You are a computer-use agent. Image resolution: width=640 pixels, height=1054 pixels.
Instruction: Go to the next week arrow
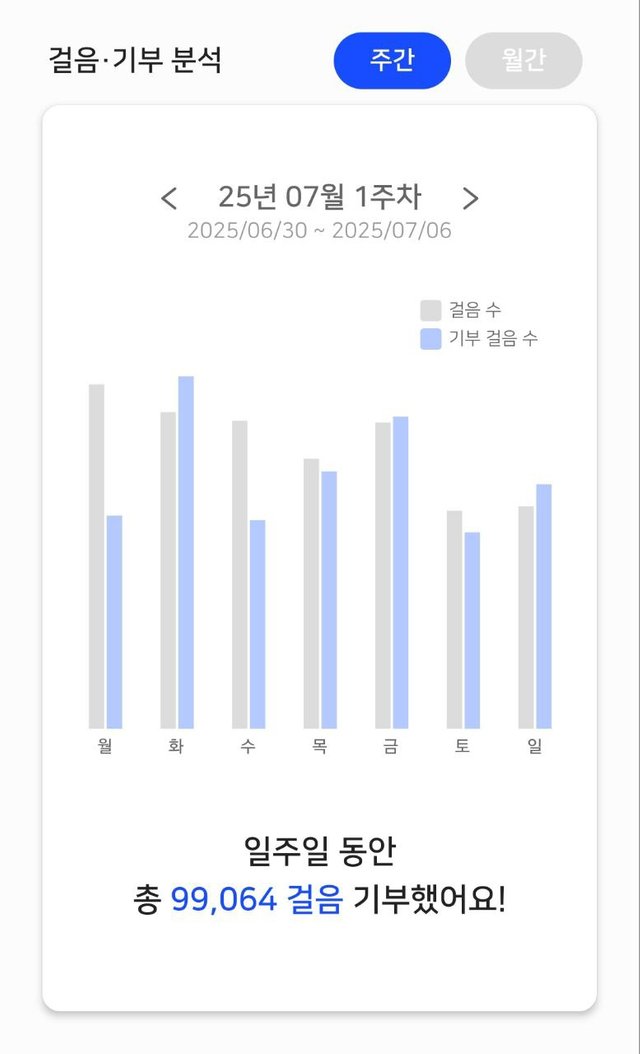(471, 198)
